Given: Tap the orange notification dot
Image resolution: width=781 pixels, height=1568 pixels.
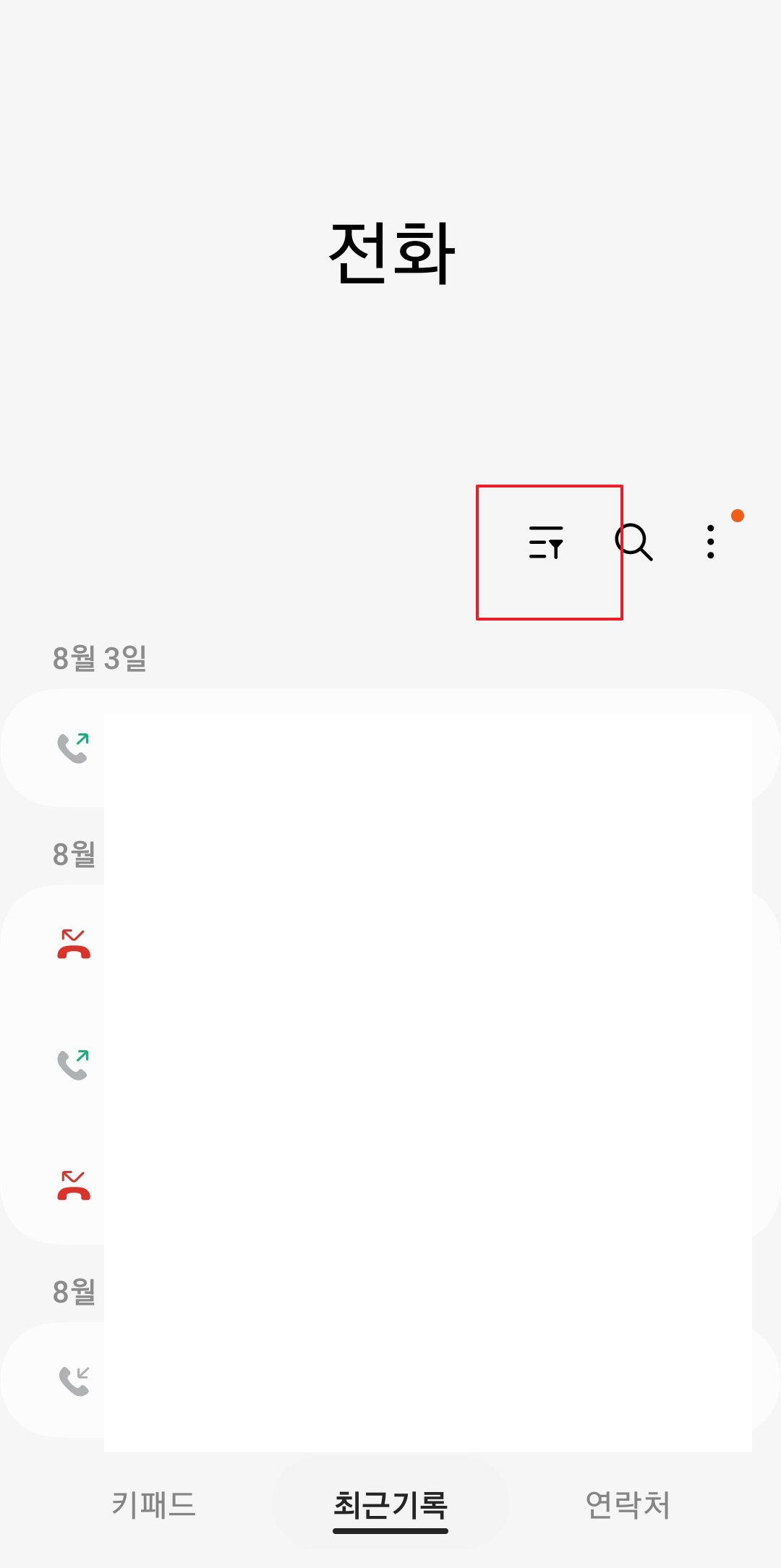Looking at the screenshot, I should pos(738,515).
